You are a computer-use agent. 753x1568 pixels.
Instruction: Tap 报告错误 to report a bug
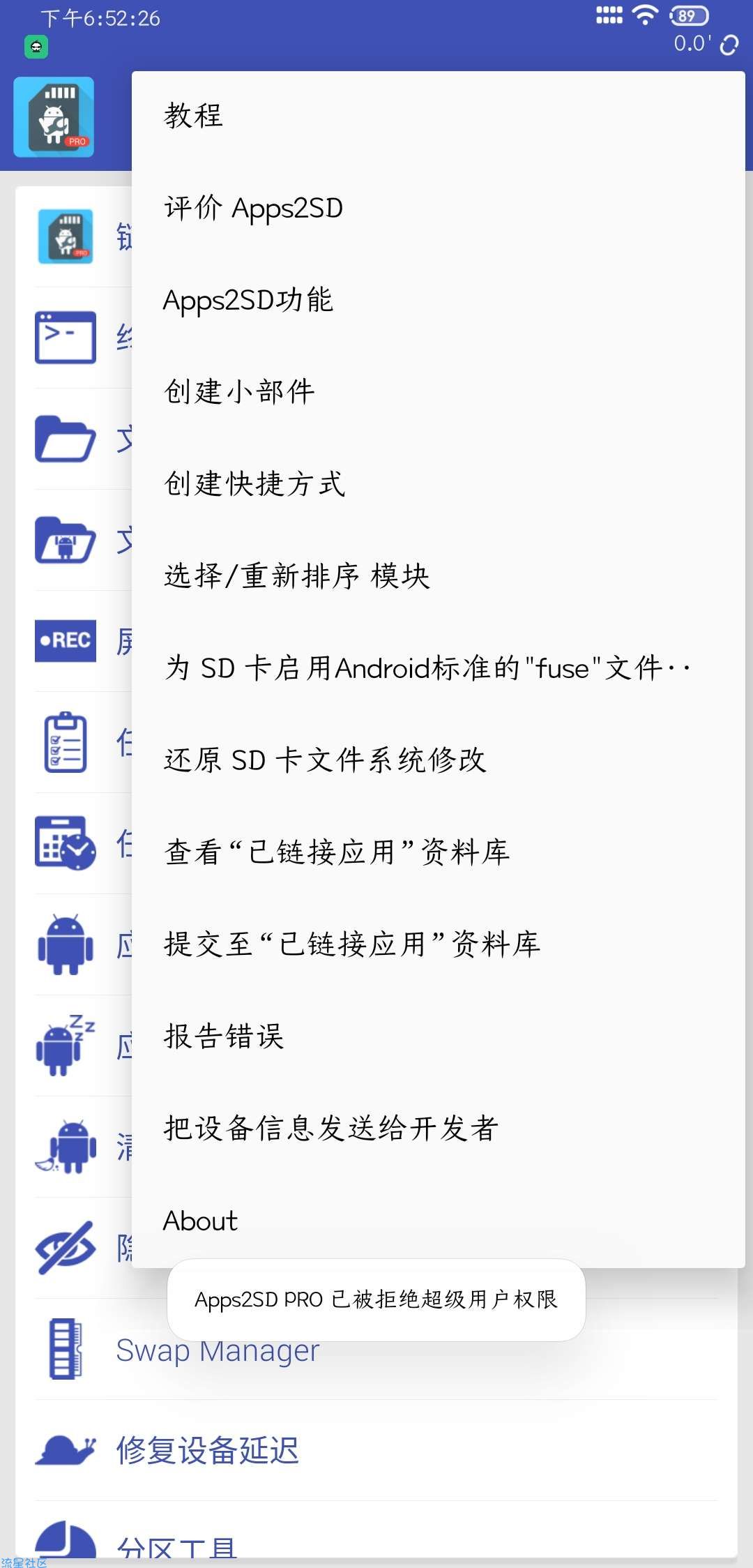[438, 1037]
